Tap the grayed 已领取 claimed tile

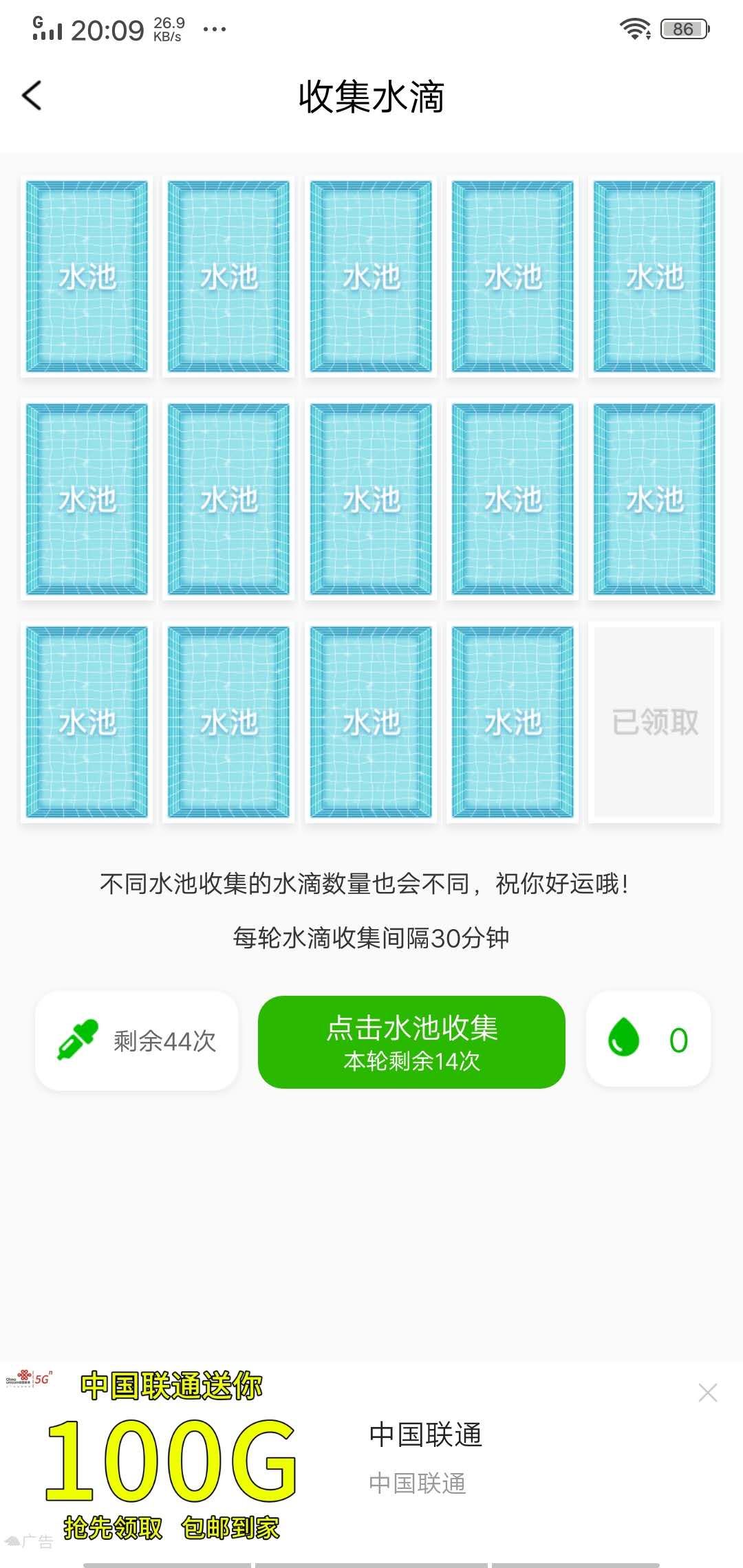tap(656, 720)
